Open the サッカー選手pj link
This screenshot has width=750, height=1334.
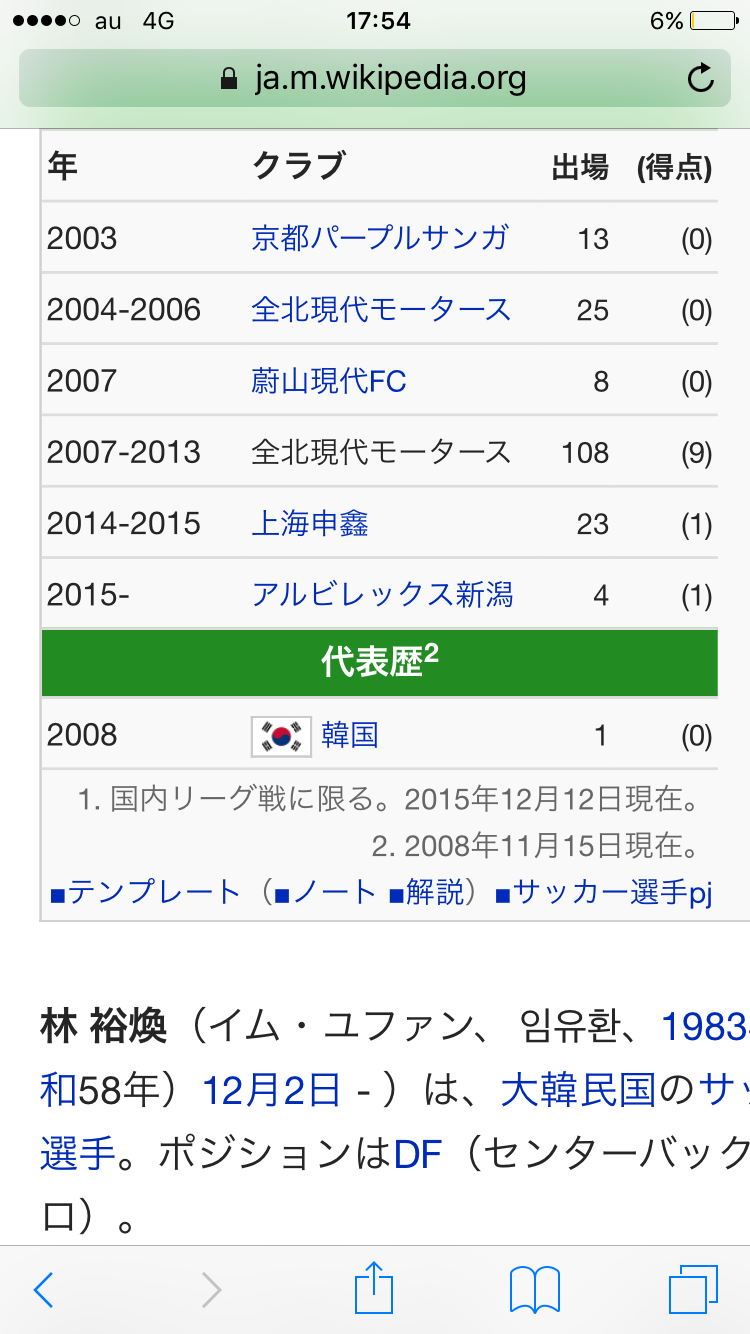(611, 892)
